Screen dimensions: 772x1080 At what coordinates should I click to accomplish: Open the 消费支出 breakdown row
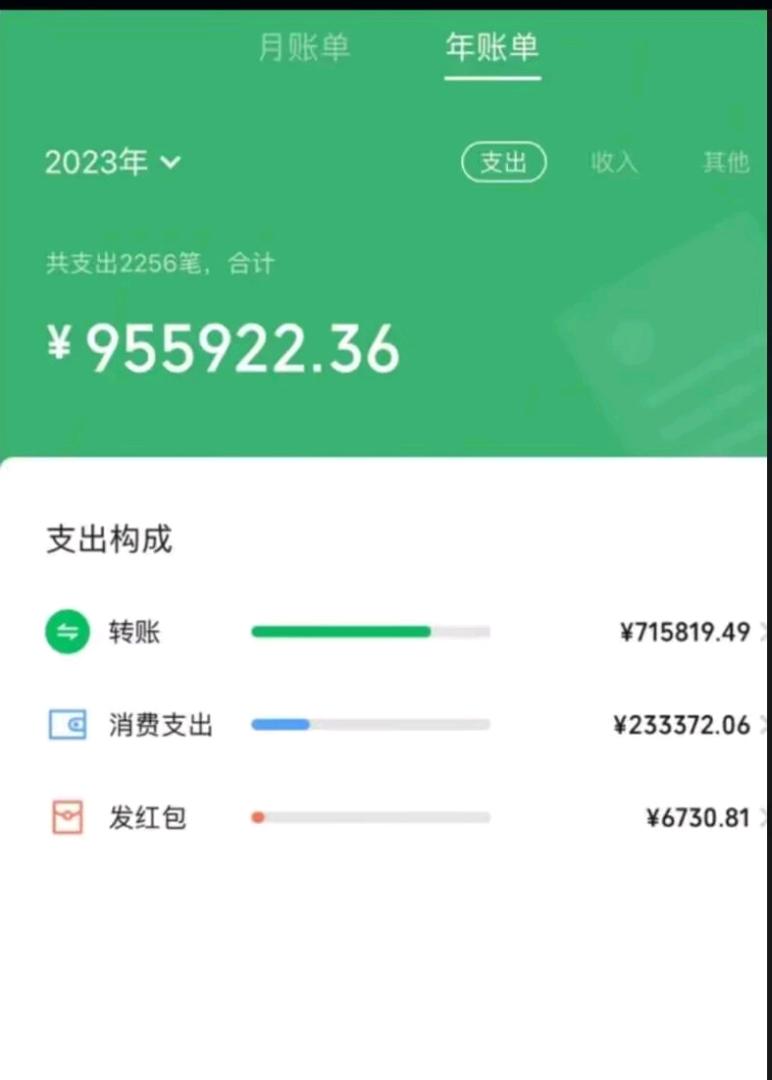click(x=400, y=725)
